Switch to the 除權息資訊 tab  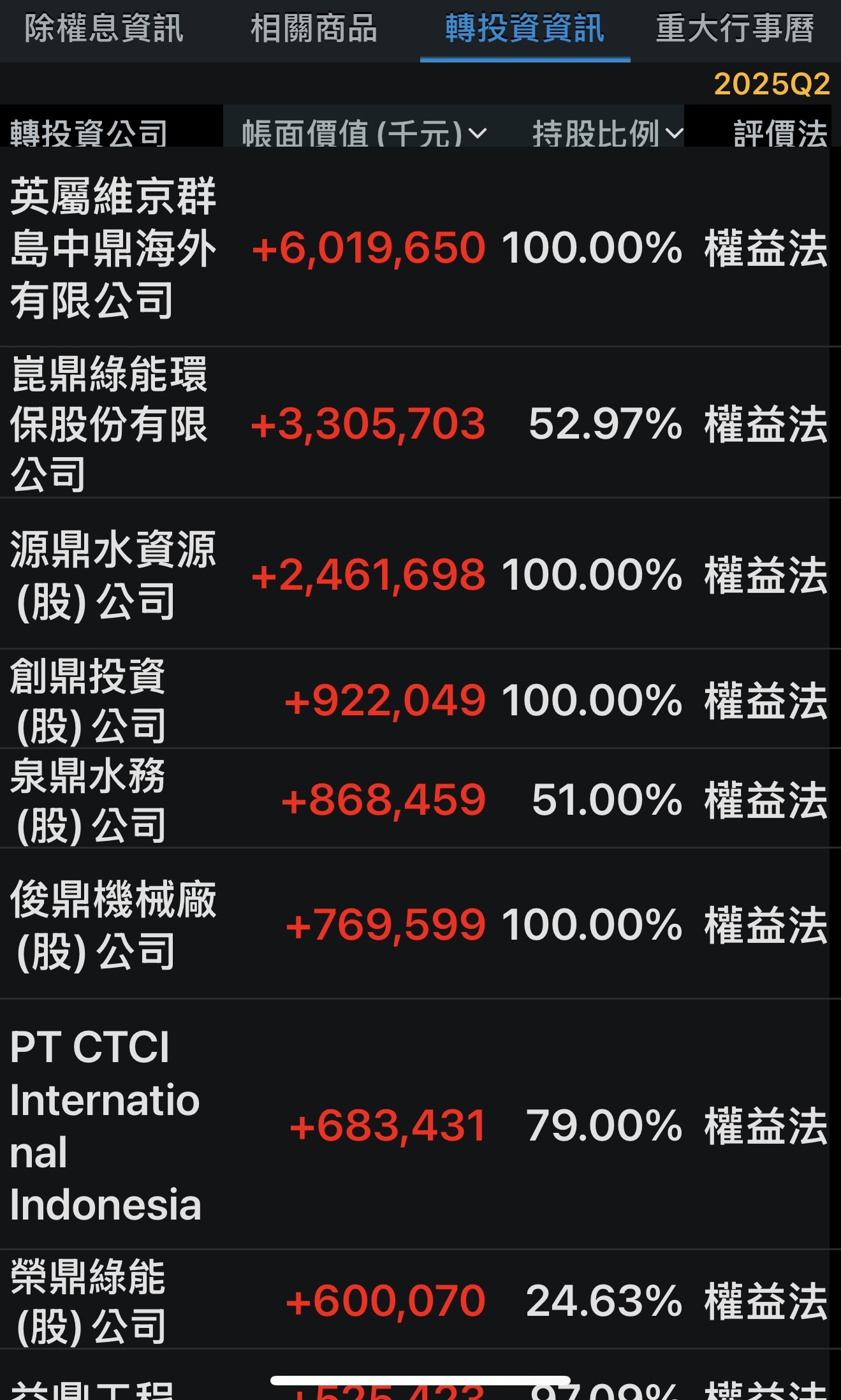click(104, 29)
